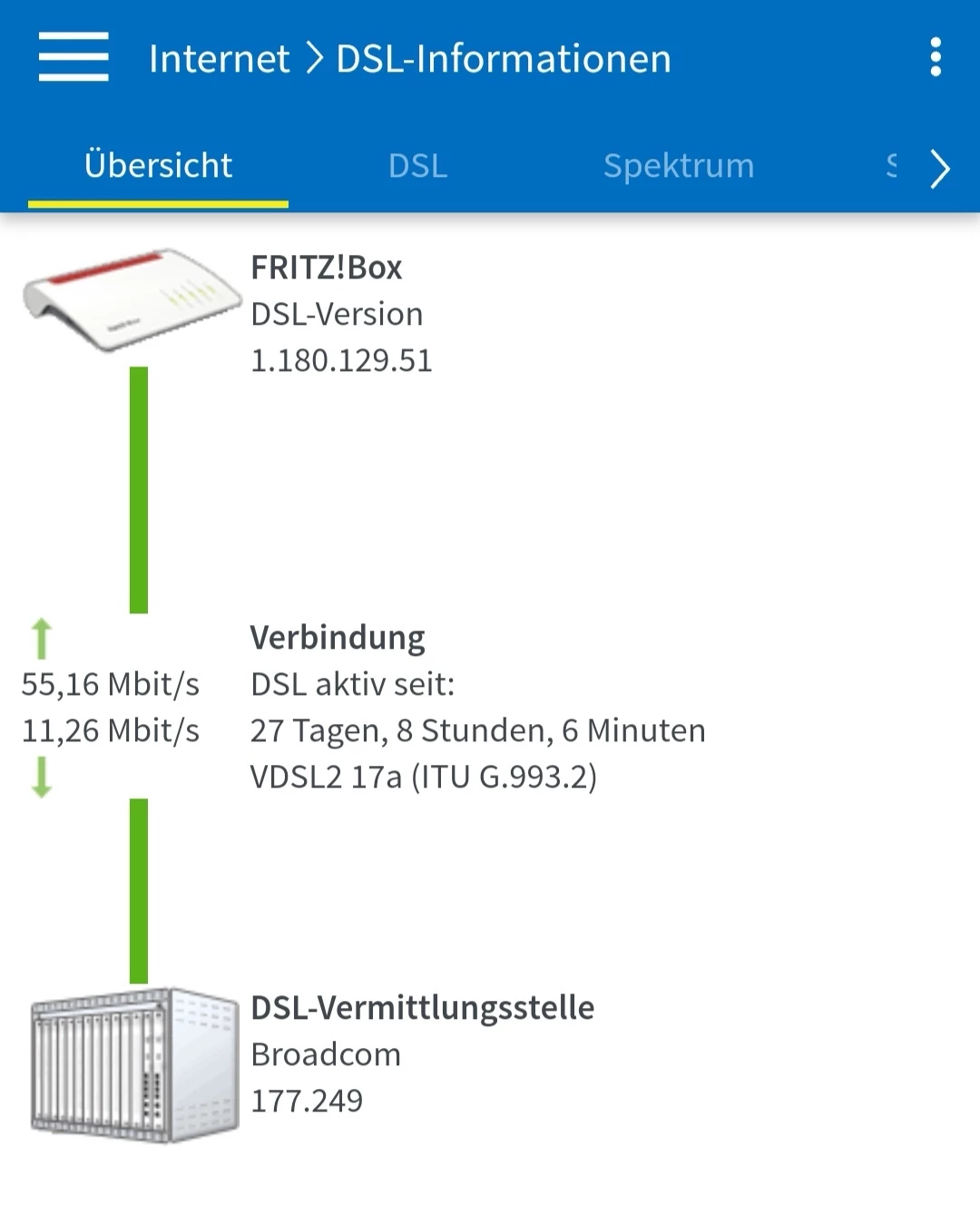Tap the right arrow to show more tabs
Screen dimensions: 980x1215
point(940,169)
